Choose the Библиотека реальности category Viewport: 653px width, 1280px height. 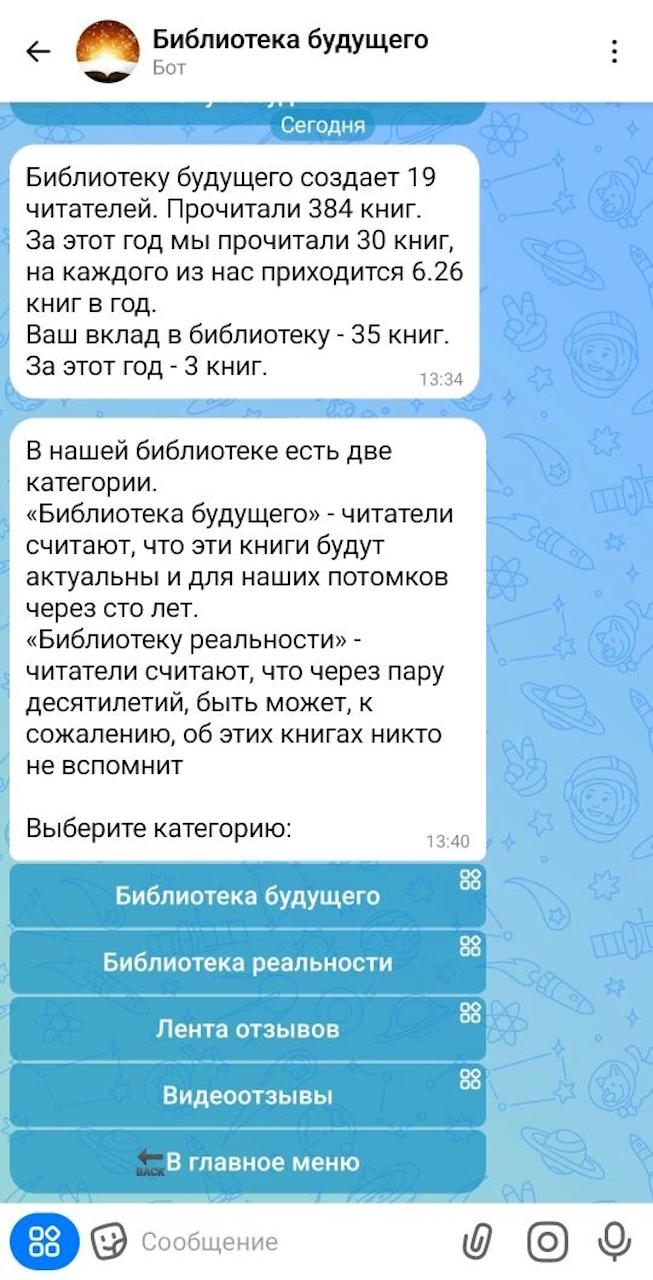247,962
